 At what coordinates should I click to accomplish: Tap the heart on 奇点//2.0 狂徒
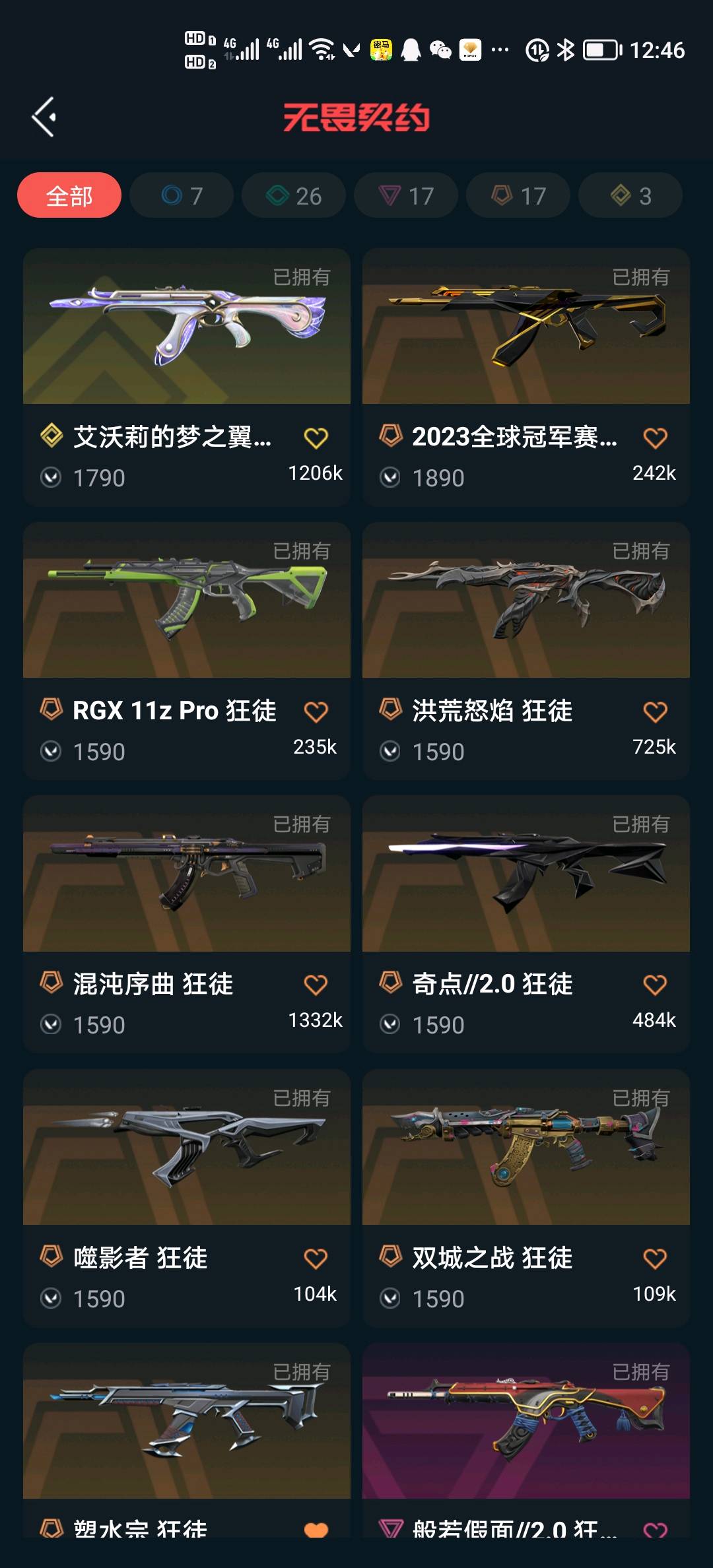(x=655, y=985)
